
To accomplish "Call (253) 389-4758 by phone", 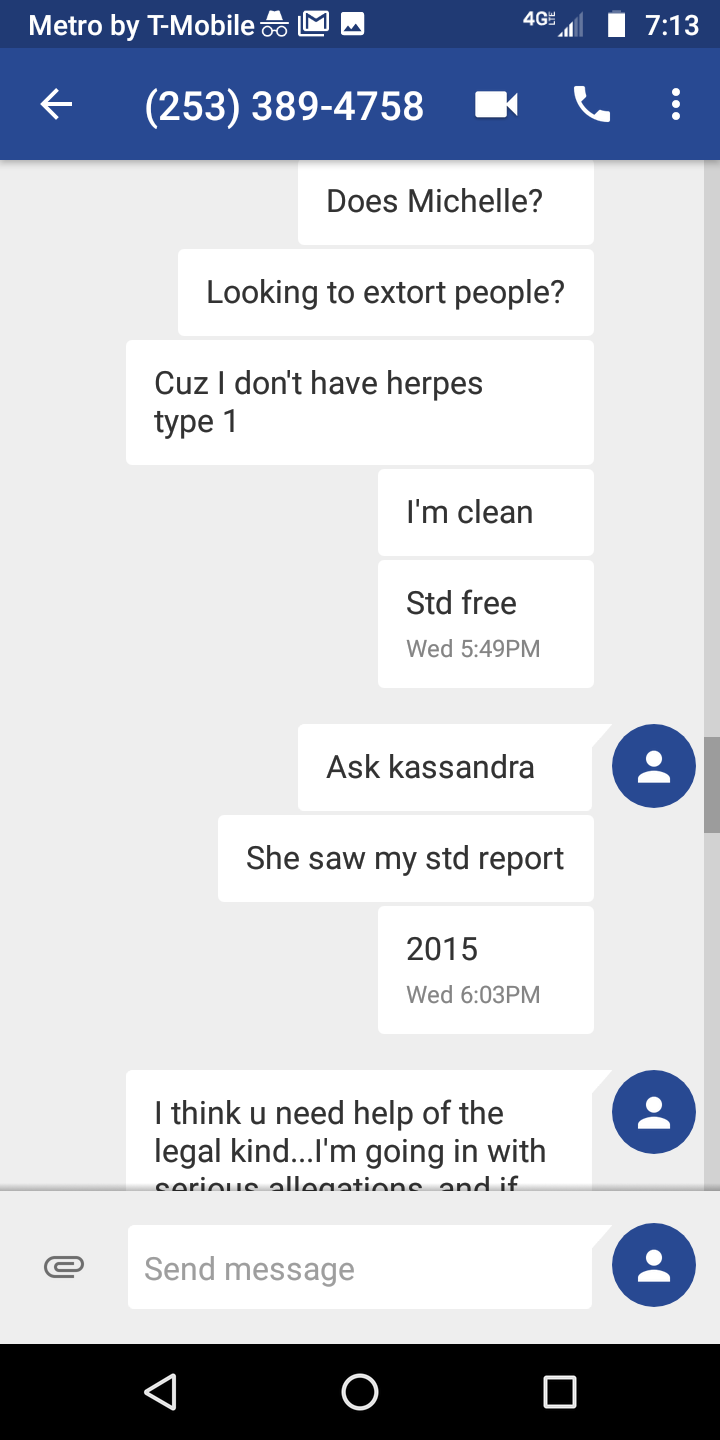I will pyautogui.click(x=591, y=105).
